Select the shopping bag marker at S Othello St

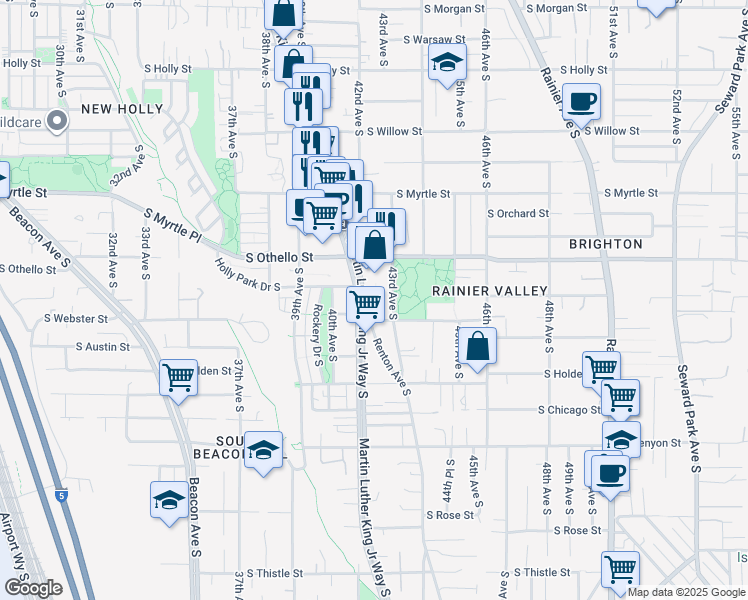374,245
